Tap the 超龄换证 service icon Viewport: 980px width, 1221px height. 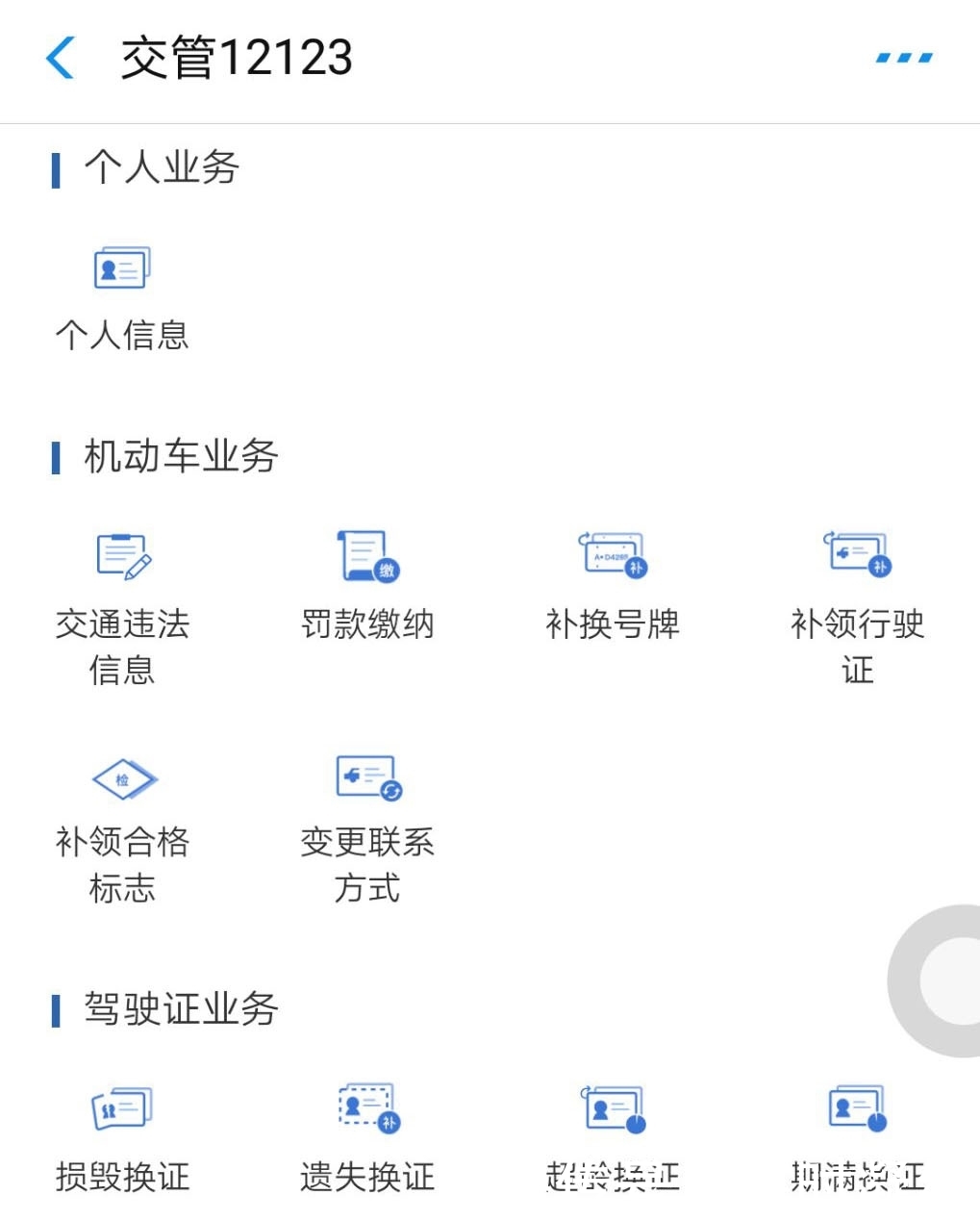click(613, 1108)
